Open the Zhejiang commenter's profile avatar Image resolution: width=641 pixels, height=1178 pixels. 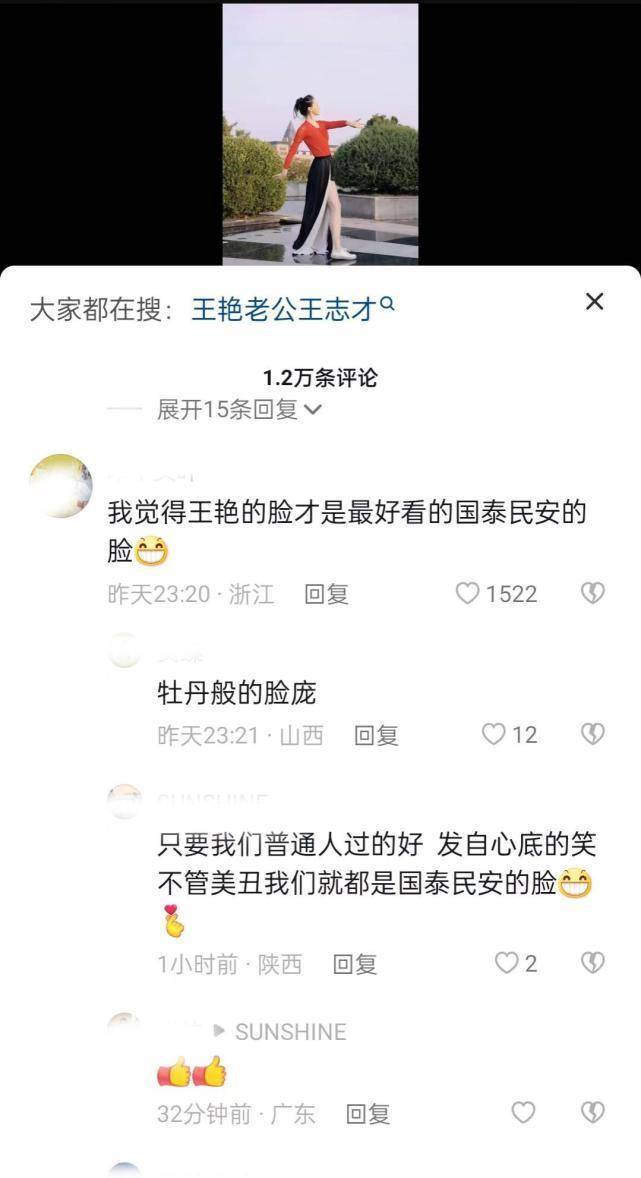[61, 486]
